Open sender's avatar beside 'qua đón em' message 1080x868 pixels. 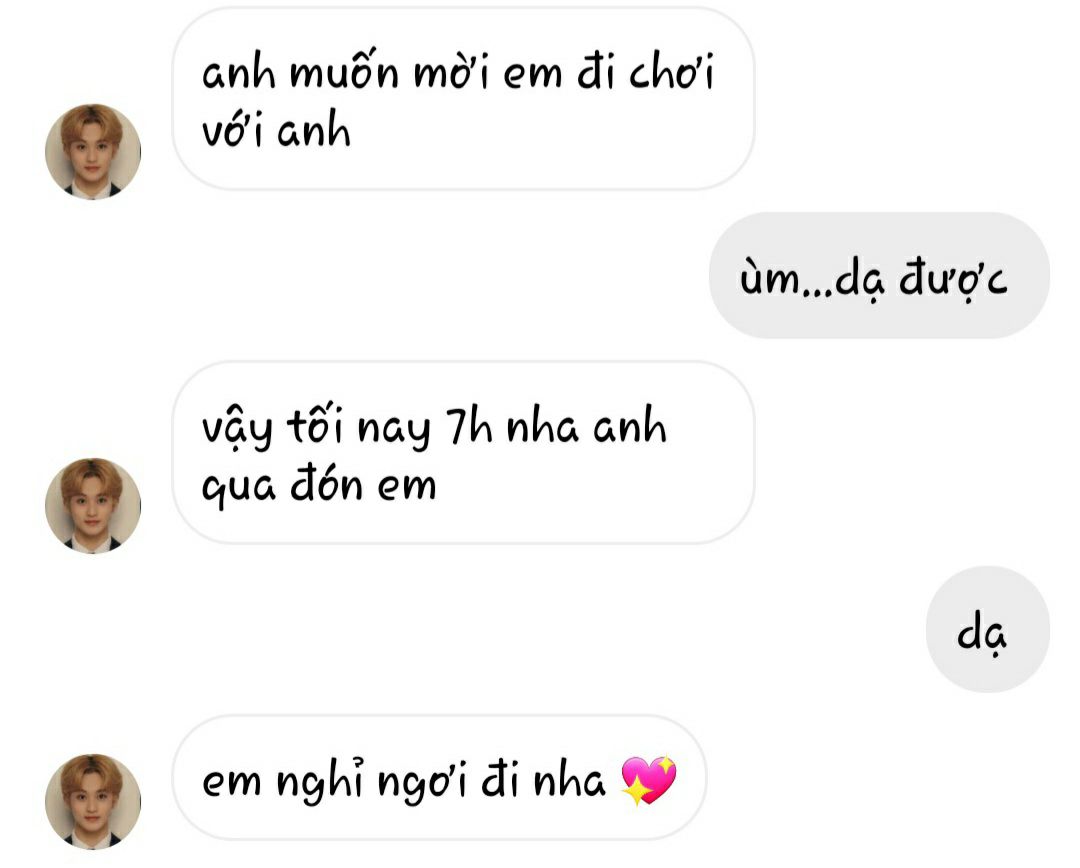click(93, 506)
